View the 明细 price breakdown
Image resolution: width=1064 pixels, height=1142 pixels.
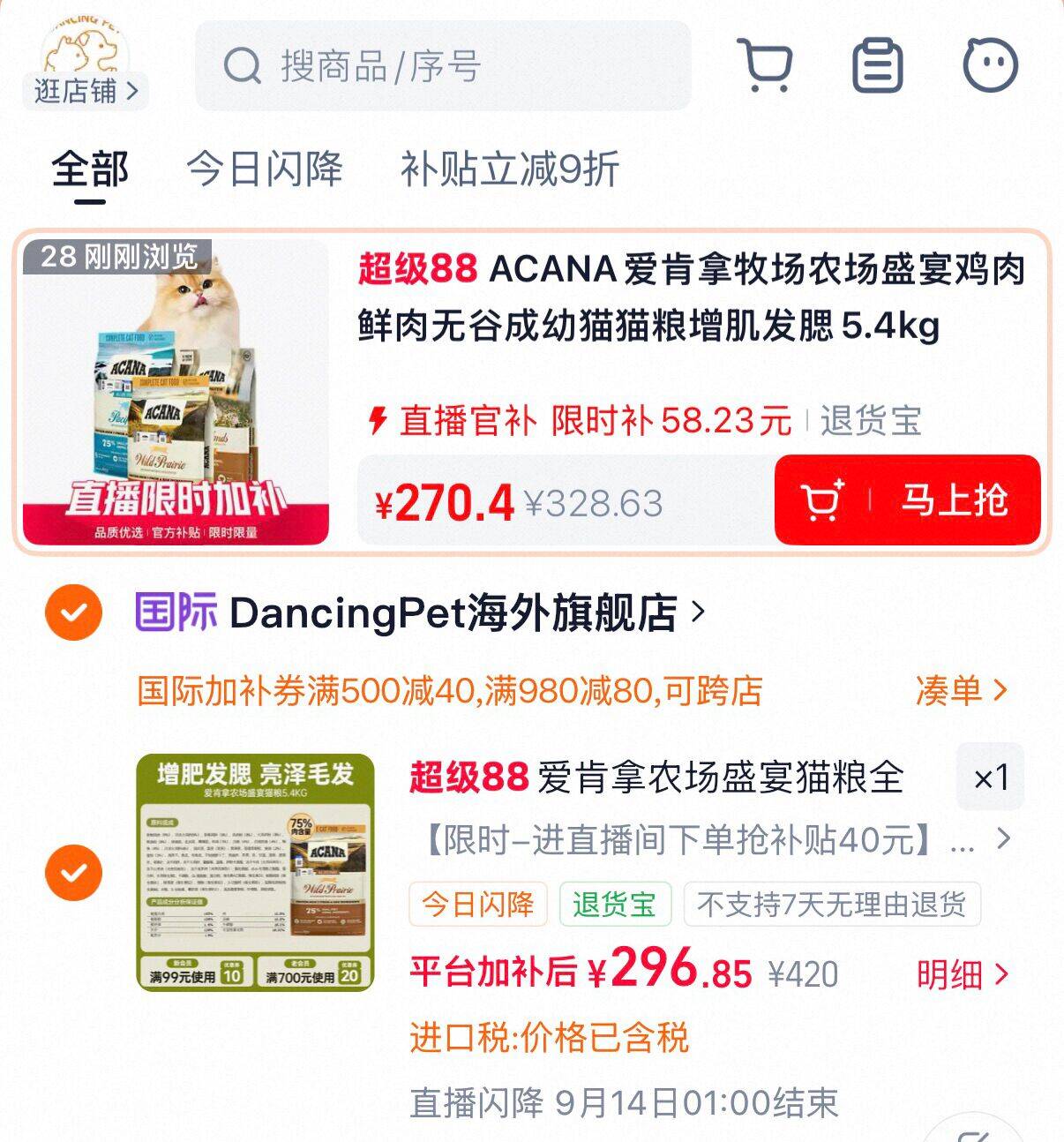point(962,974)
